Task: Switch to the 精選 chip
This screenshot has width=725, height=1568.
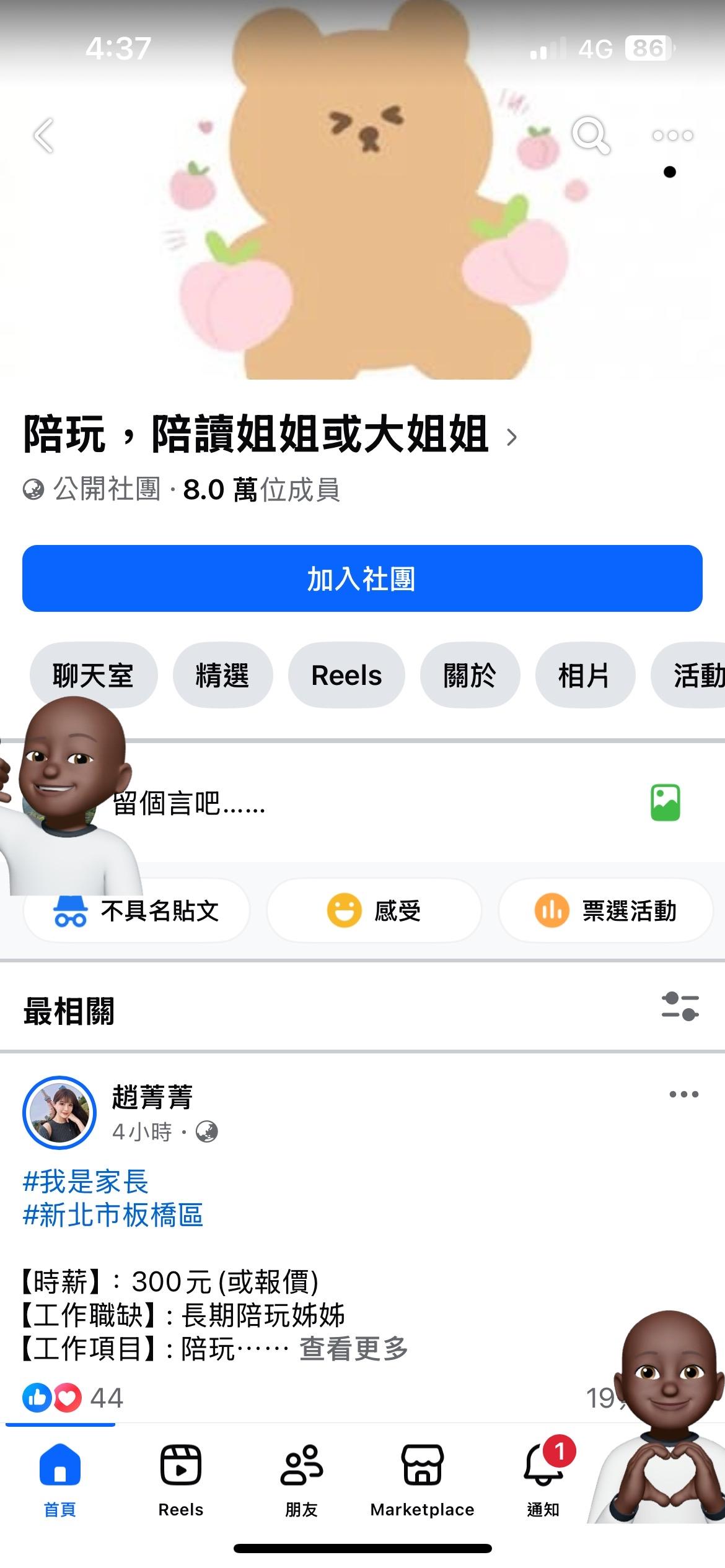Action: (222, 675)
